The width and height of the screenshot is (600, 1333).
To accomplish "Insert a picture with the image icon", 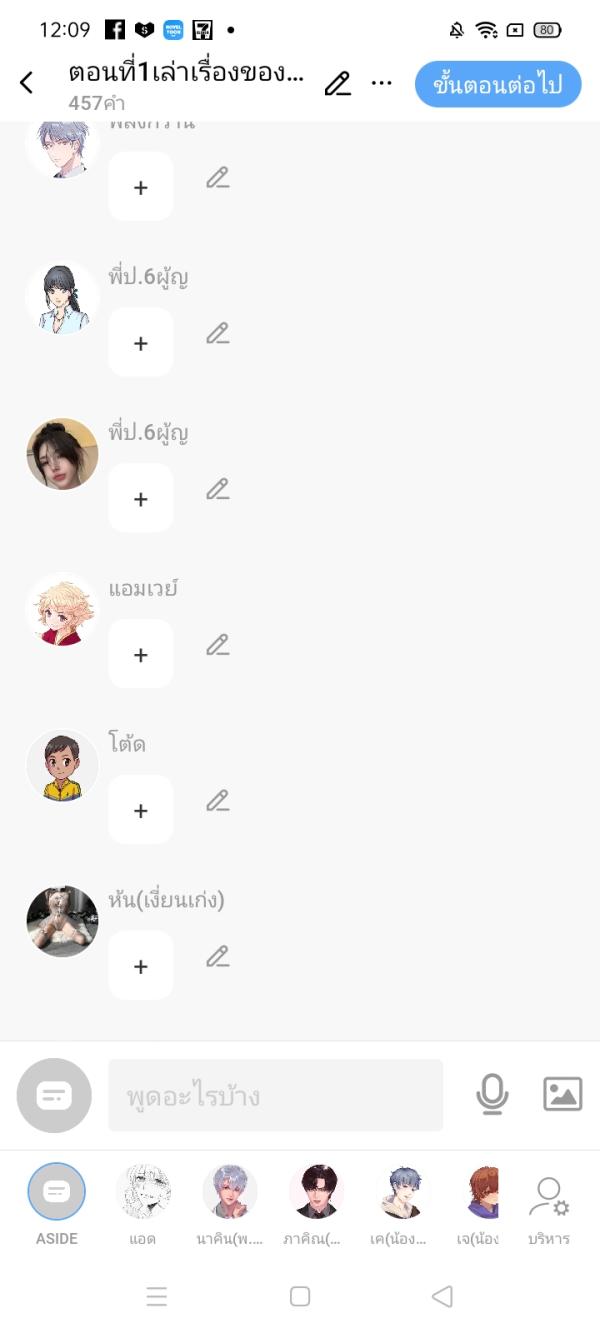I will click(x=562, y=1094).
